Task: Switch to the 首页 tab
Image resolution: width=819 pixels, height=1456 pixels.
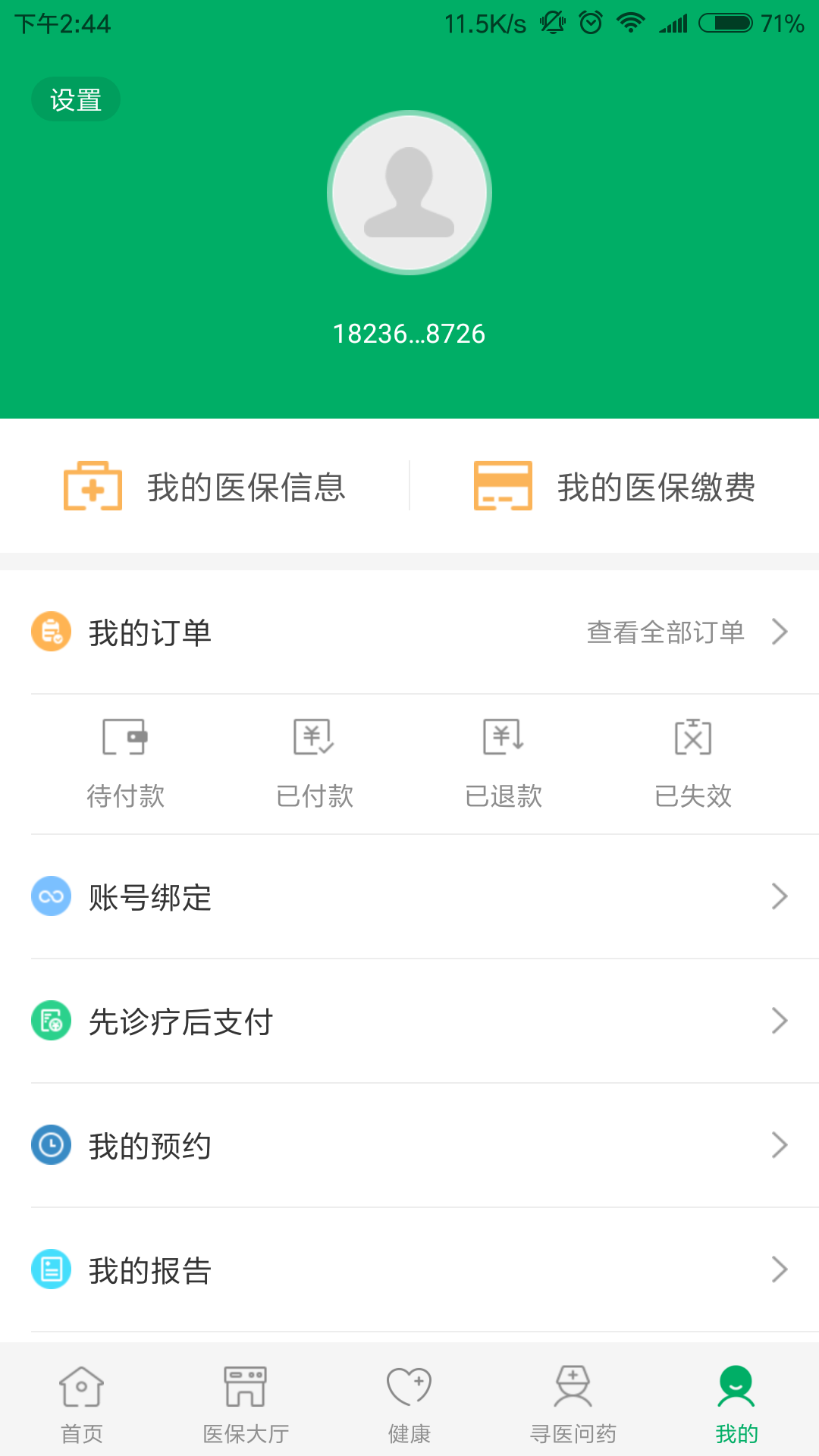Action: point(82,1403)
